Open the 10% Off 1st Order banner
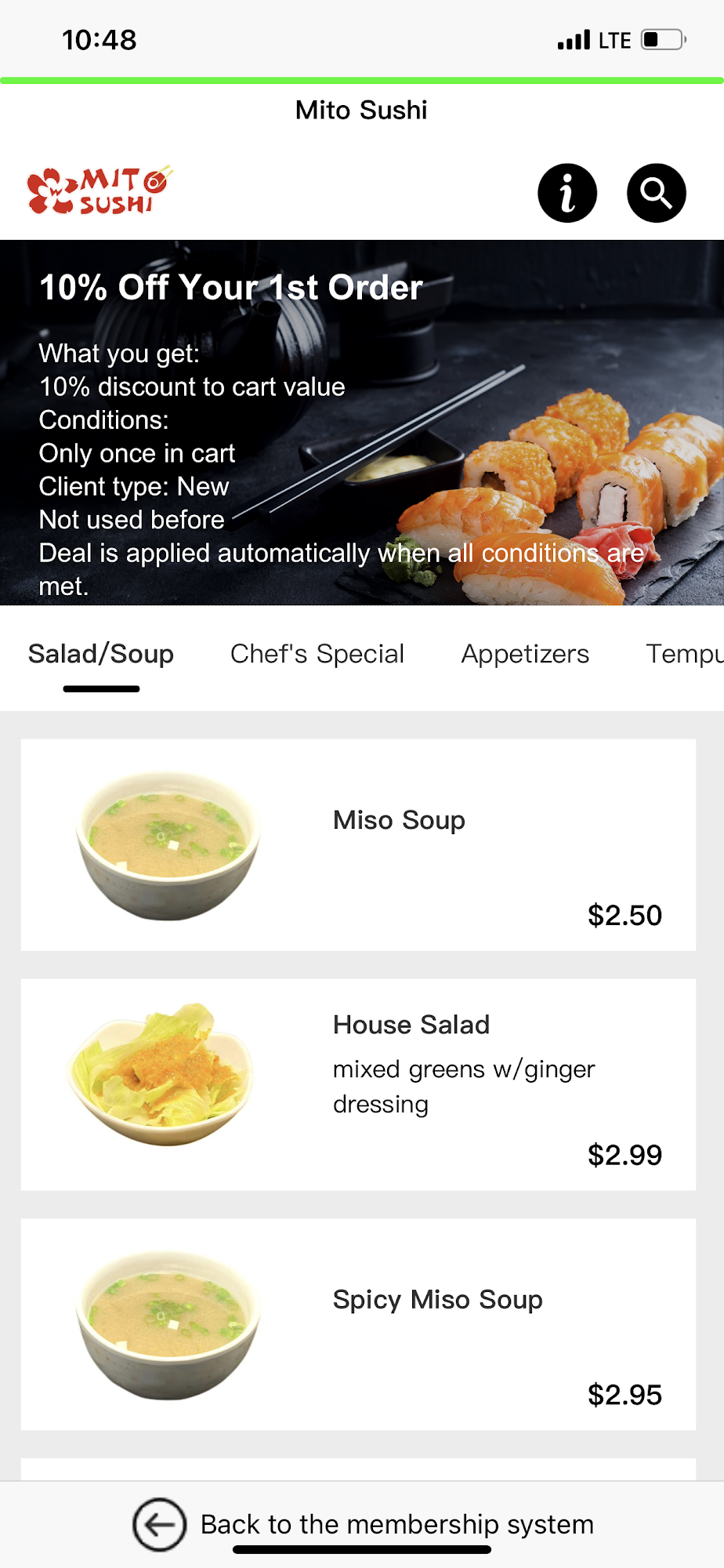The image size is (724, 1568). click(x=362, y=423)
